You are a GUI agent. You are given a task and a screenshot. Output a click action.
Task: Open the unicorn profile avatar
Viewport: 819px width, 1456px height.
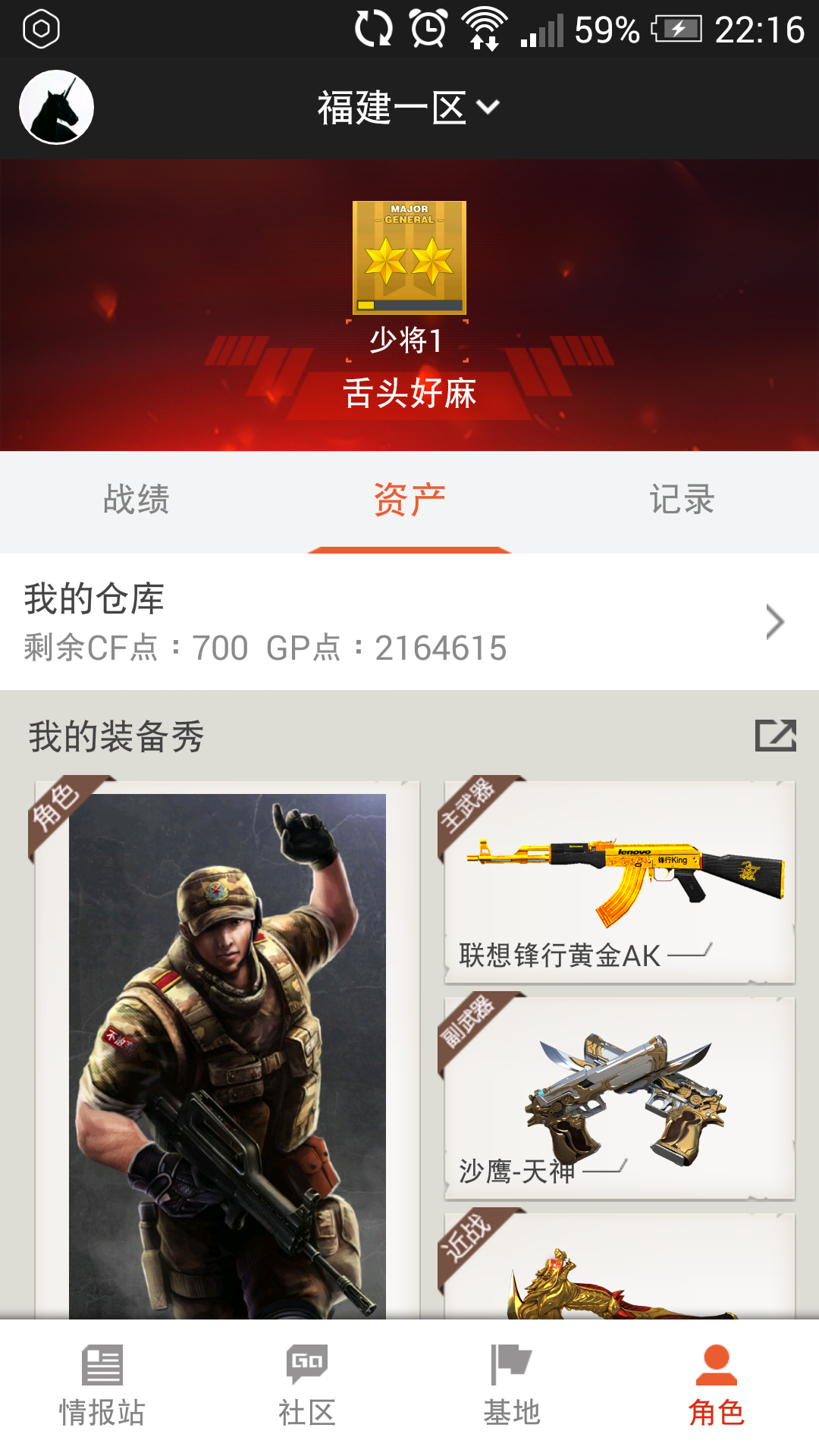coord(56,107)
